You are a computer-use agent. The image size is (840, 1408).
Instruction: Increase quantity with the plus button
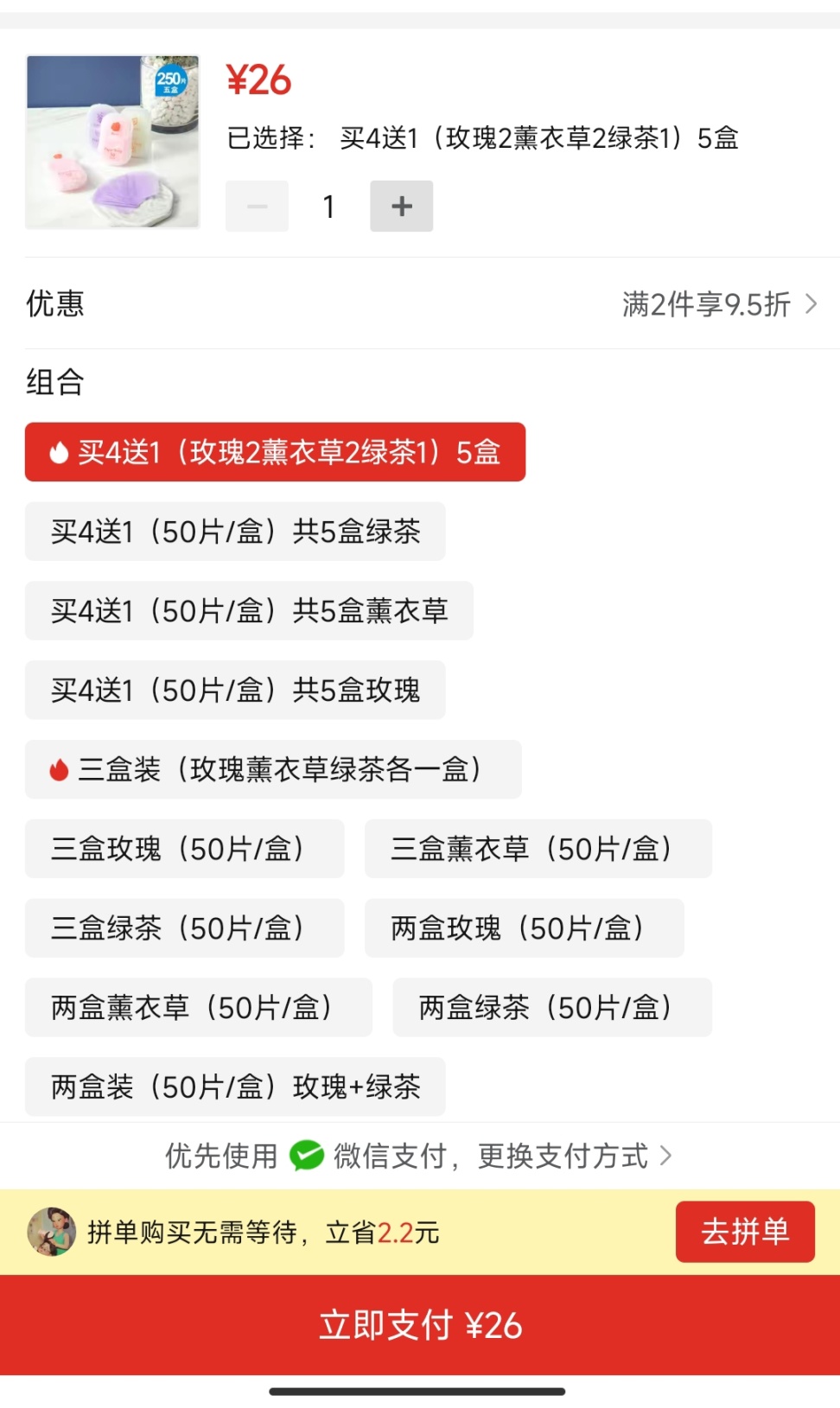click(x=401, y=206)
